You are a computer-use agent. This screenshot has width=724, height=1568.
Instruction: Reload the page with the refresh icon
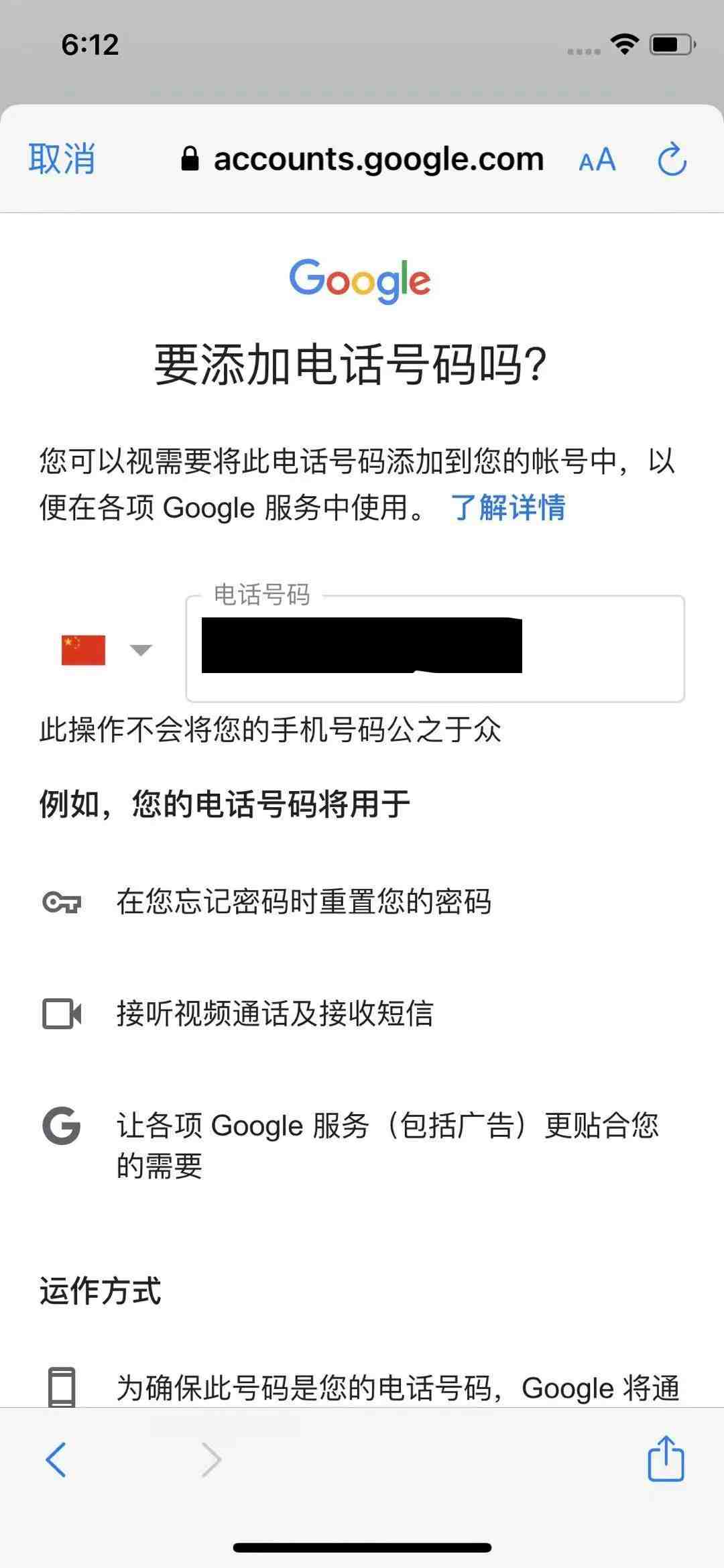click(x=672, y=159)
